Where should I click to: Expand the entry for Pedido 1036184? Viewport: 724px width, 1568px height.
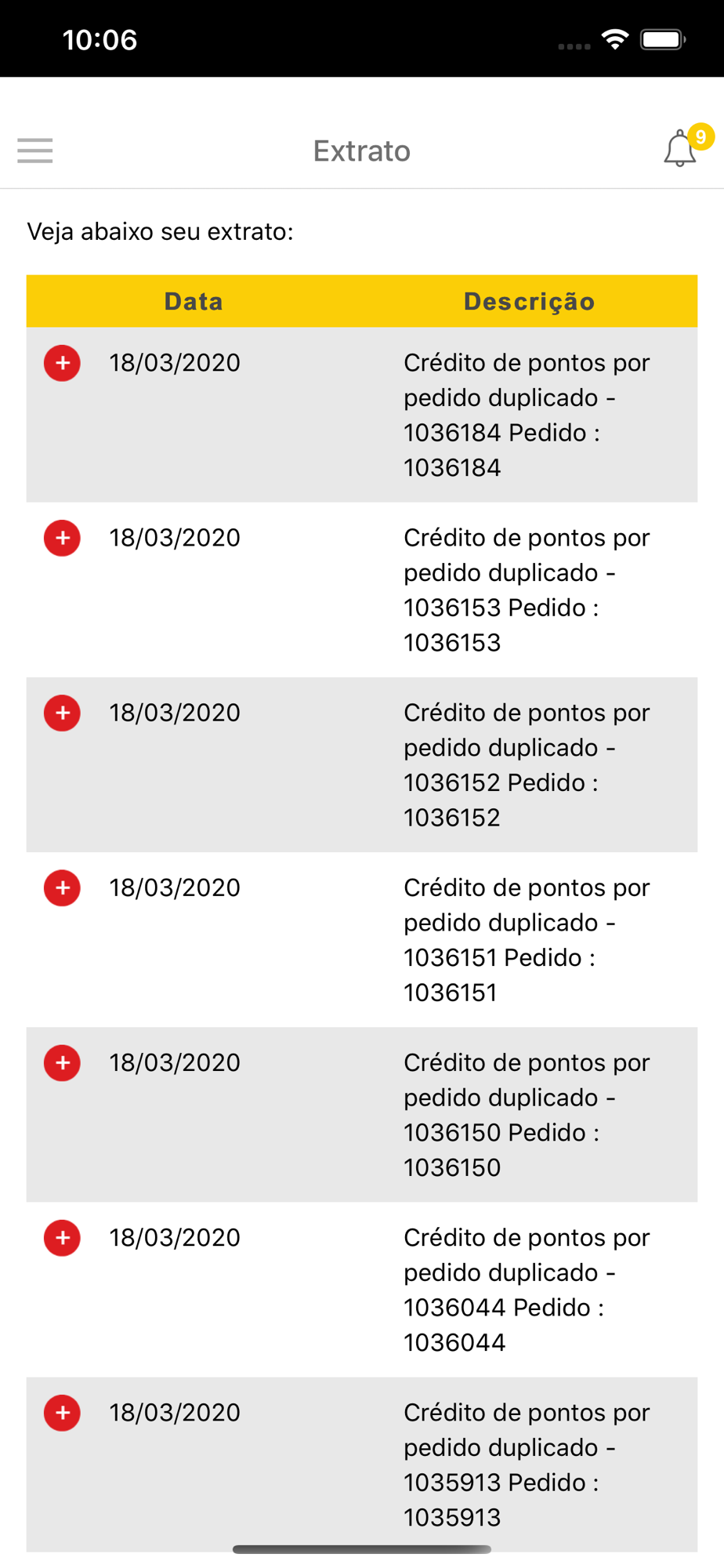[62, 363]
